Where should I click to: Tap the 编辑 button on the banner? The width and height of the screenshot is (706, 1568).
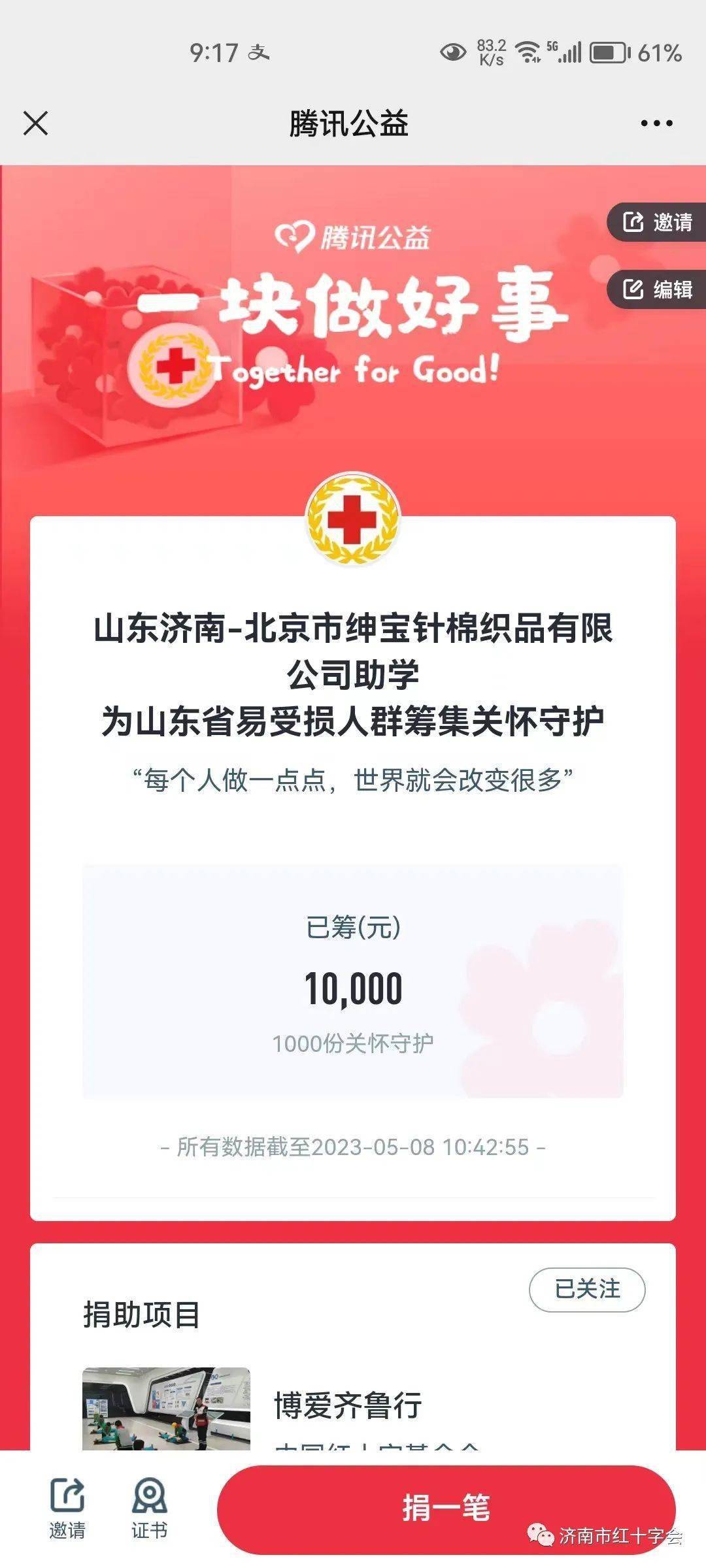[658, 289]
